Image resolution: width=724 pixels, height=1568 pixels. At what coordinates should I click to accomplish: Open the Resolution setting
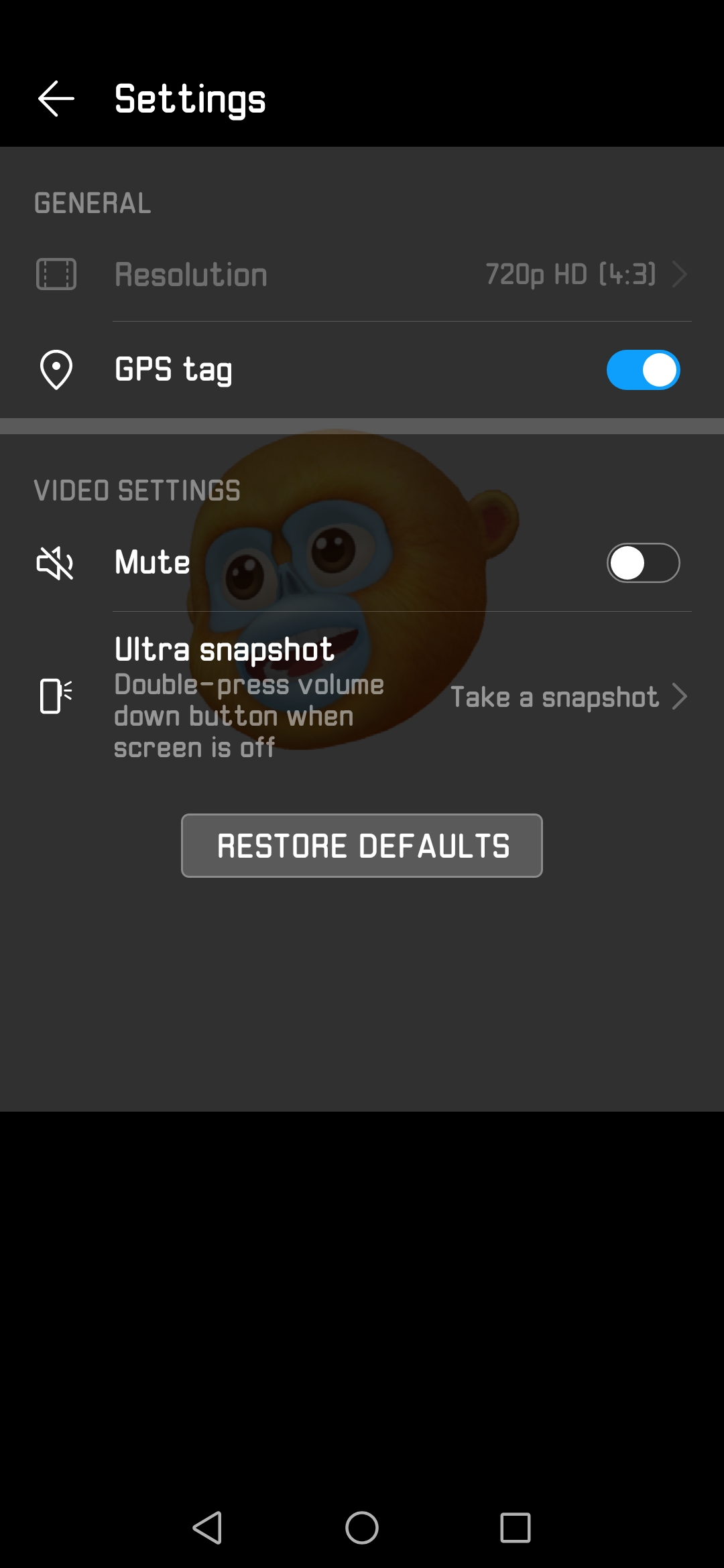point(362,275)
